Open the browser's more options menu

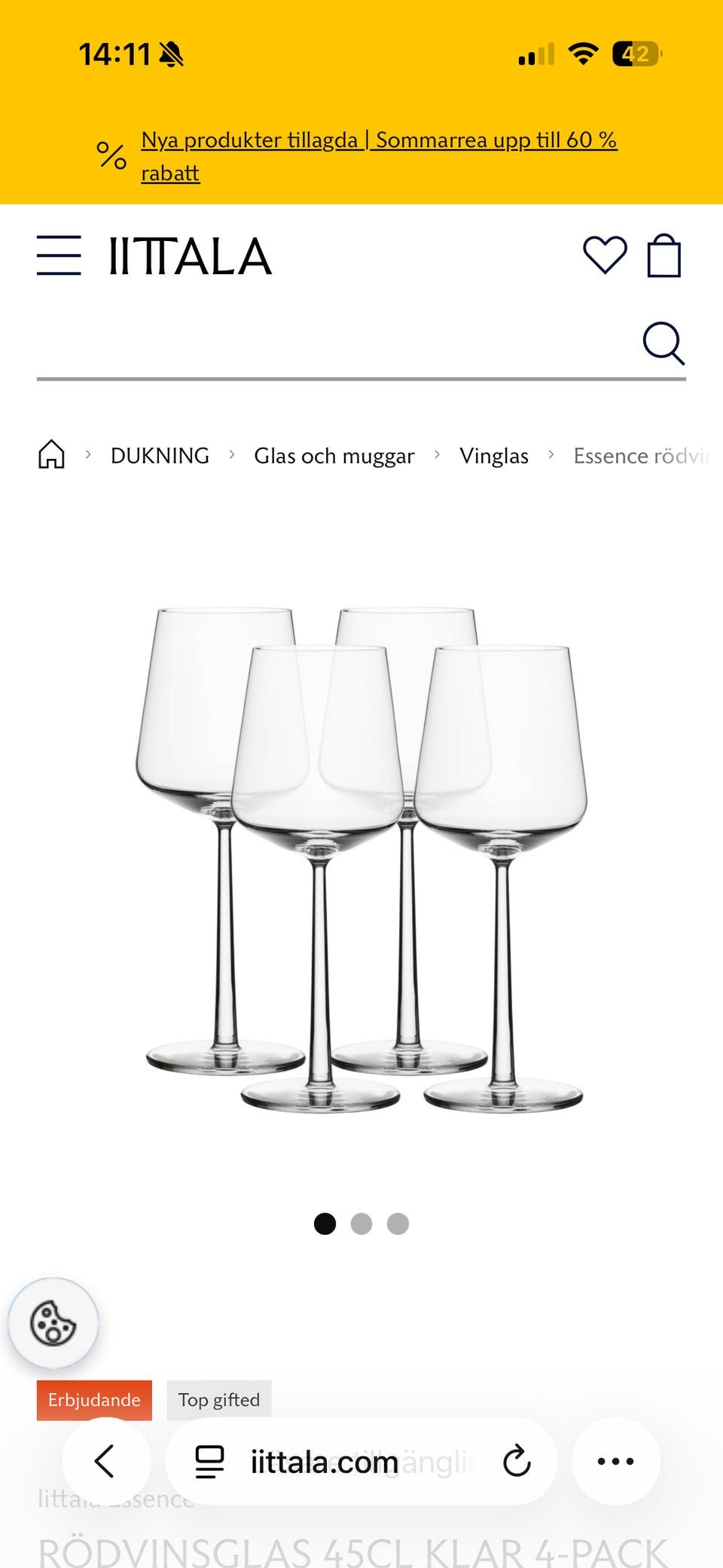point(615,1461)
